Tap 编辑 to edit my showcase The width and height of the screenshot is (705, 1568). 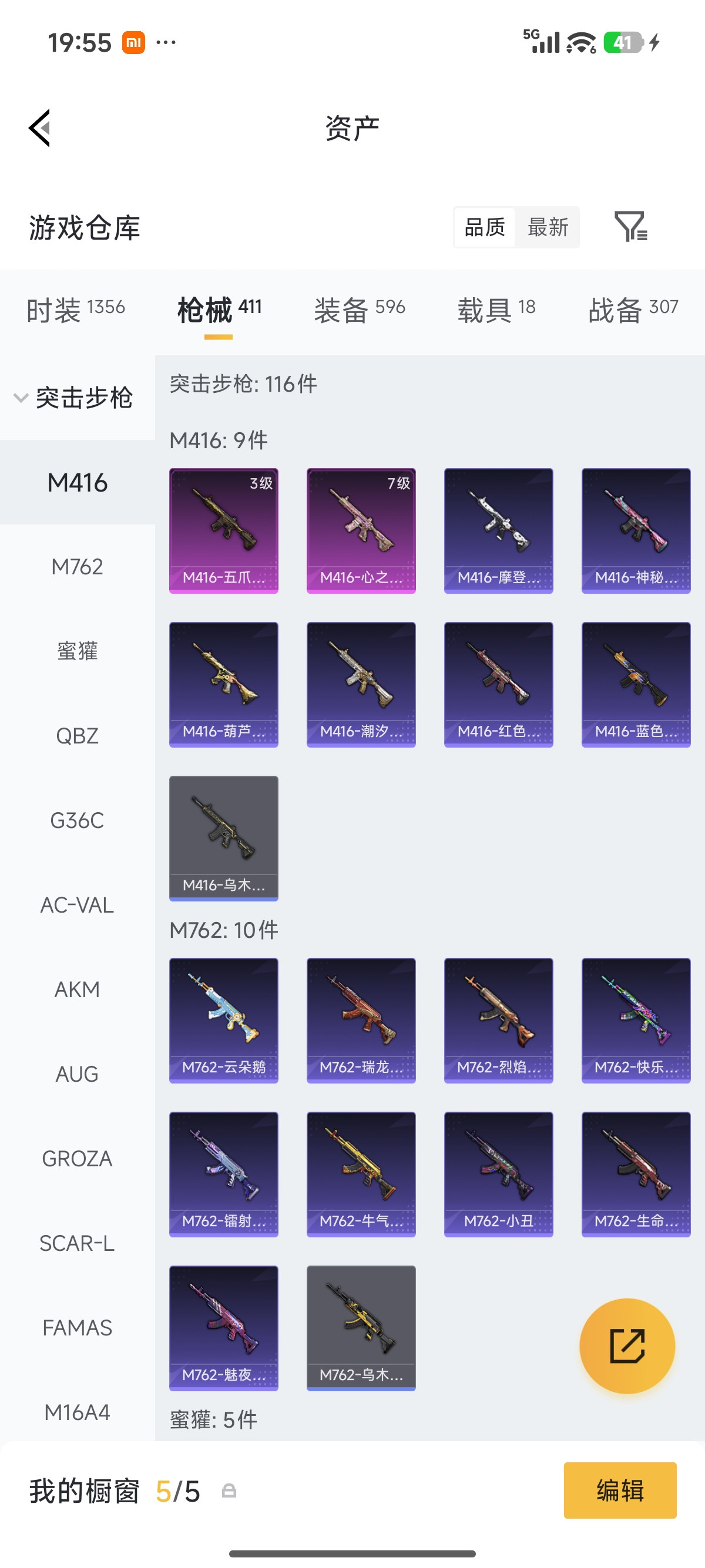pyautogui.click(x=620, y=1490)
